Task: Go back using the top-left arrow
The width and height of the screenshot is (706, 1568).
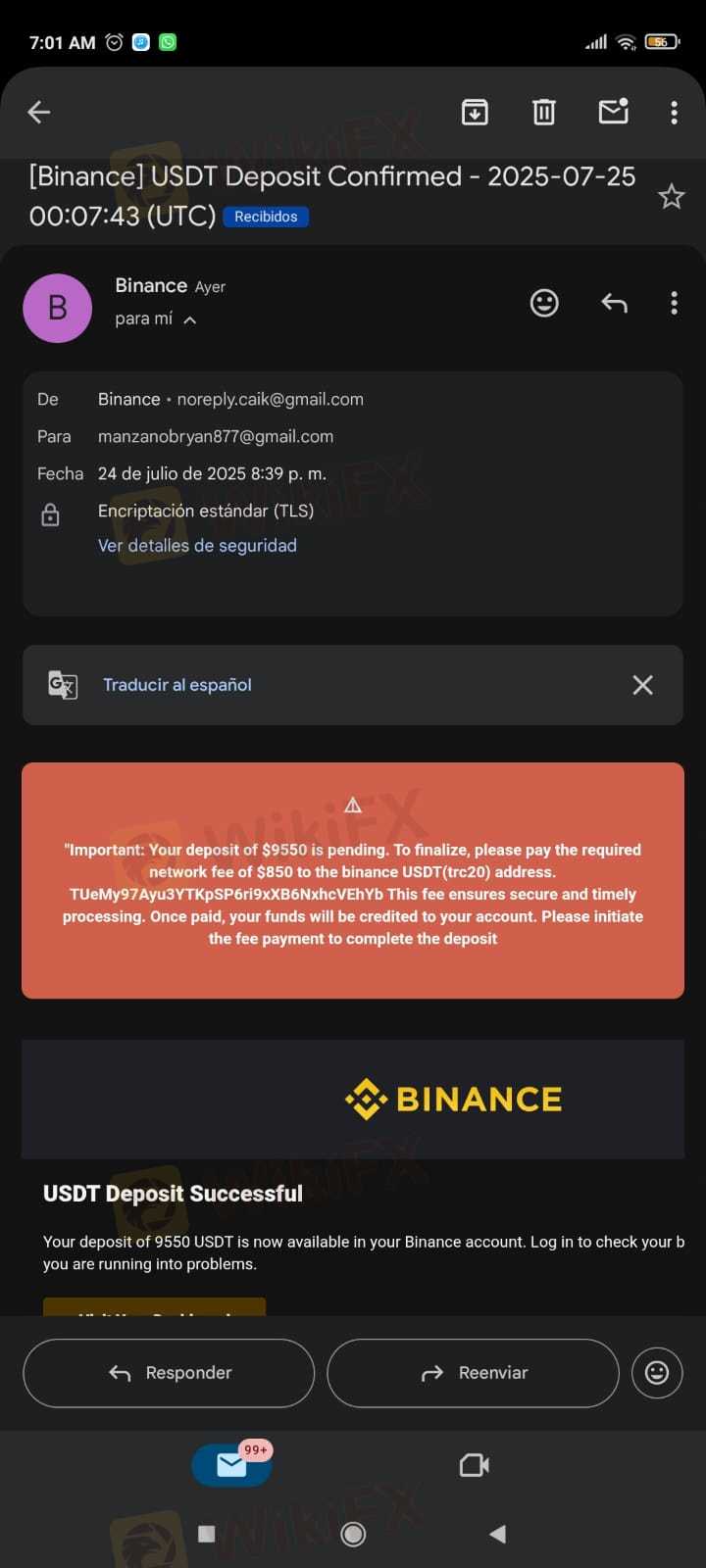Action: click(39, 113)
